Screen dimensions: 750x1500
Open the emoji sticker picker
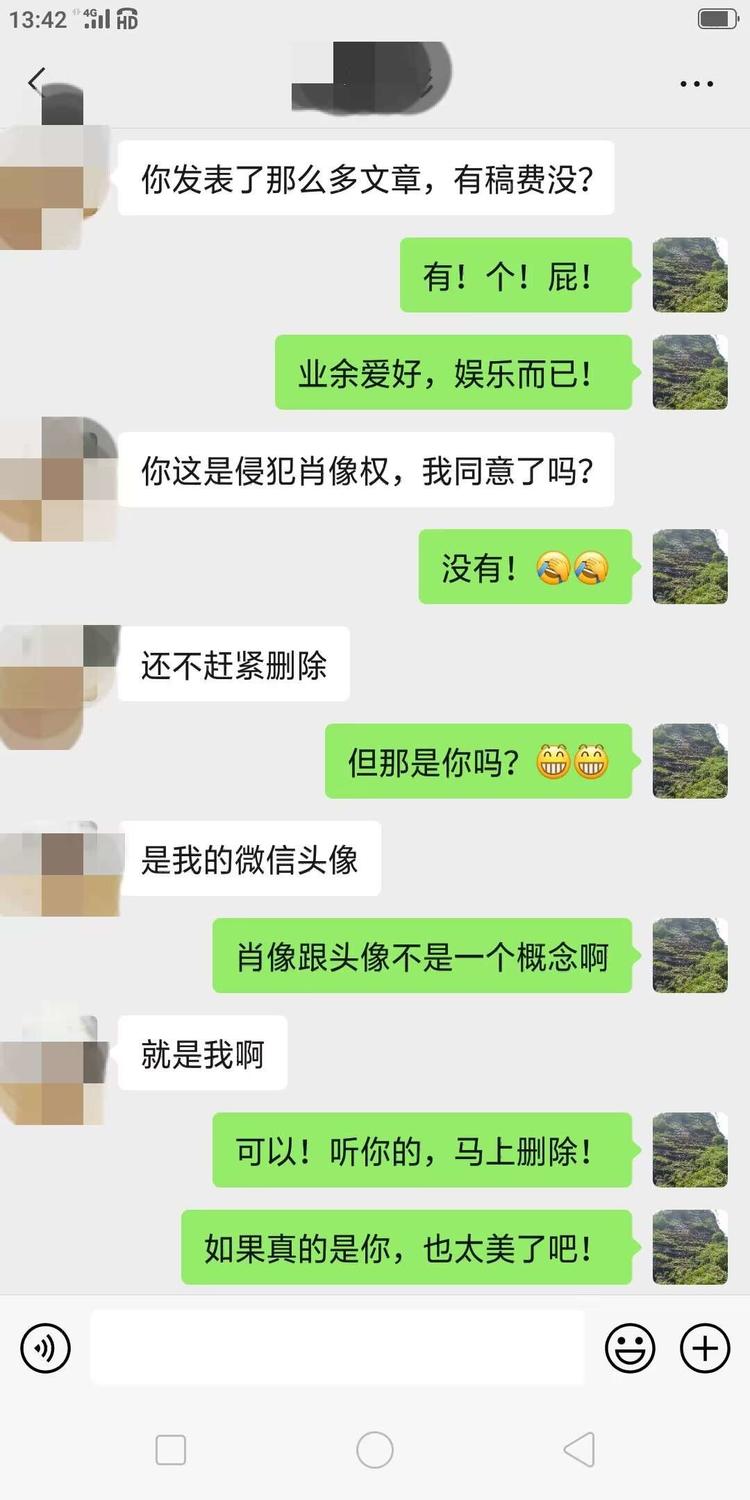click(x=630, y=1348)
